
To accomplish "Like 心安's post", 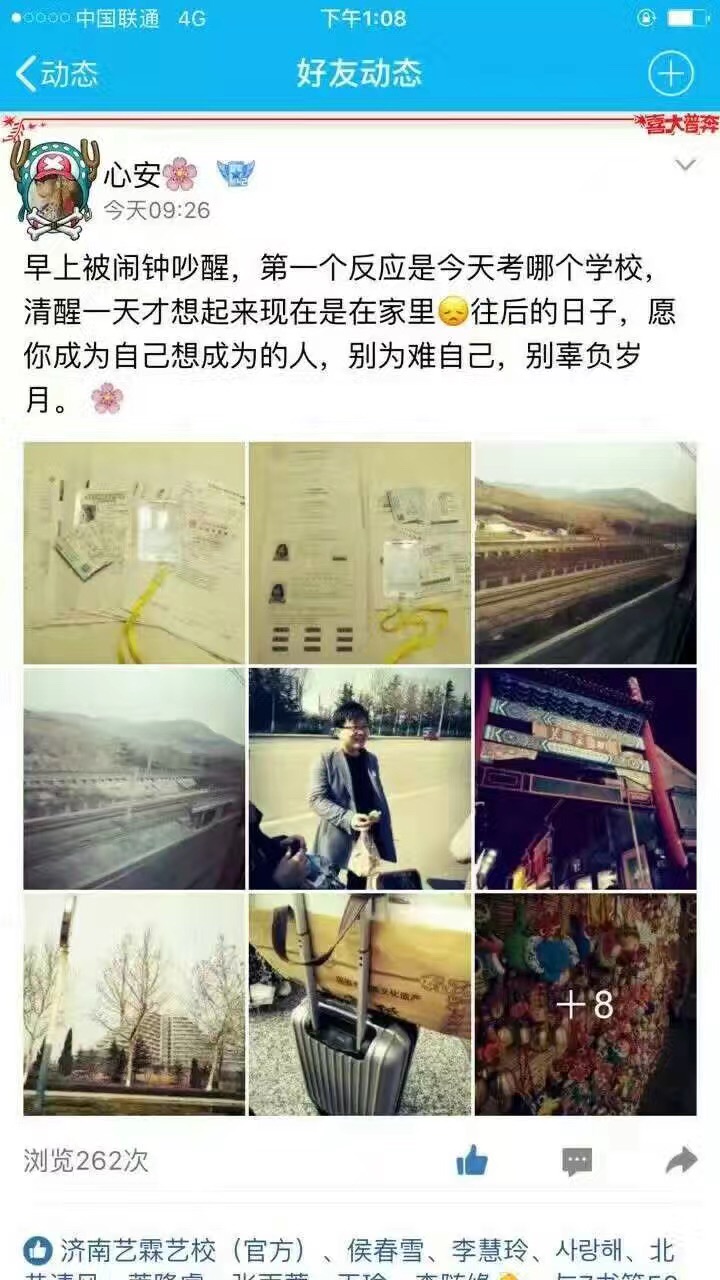I will (x=472, y=1160).
